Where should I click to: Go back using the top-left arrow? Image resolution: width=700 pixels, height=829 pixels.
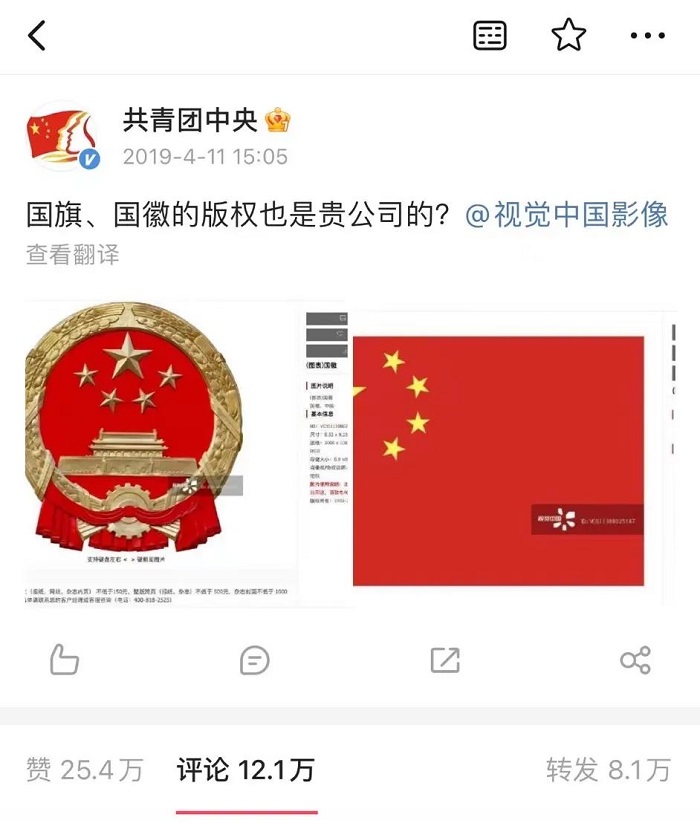38,37
